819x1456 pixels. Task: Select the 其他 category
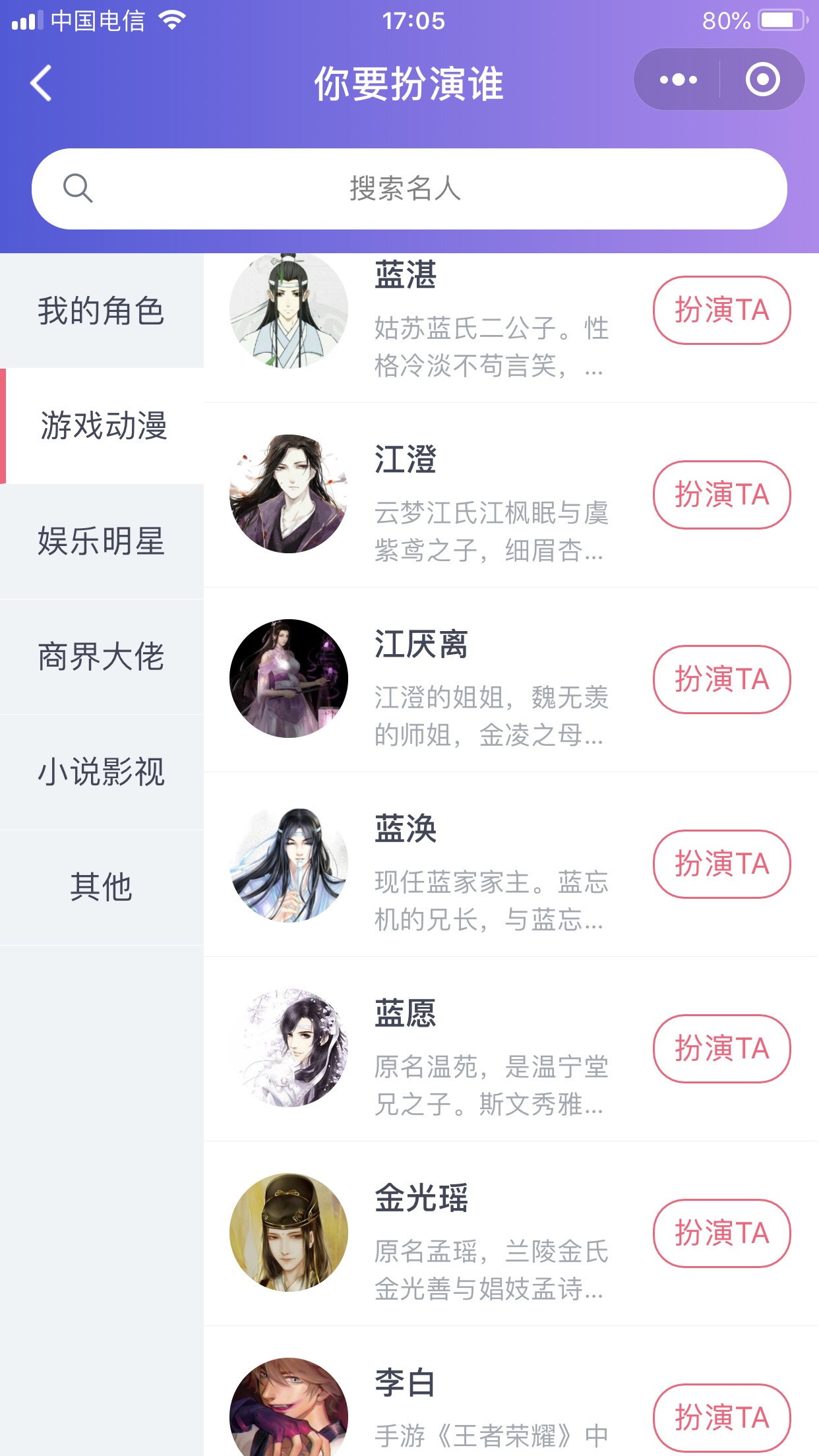coord(102,888)
